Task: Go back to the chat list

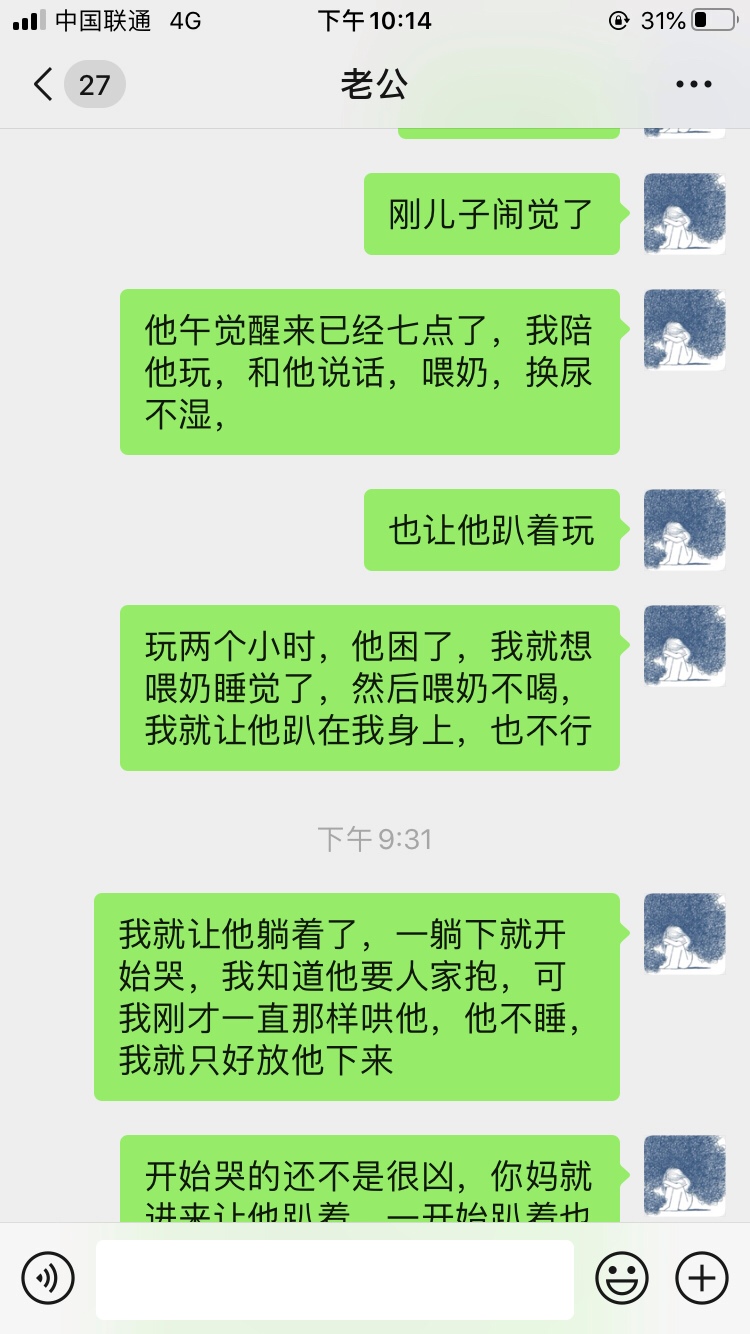Action: (x=43, y=85)
